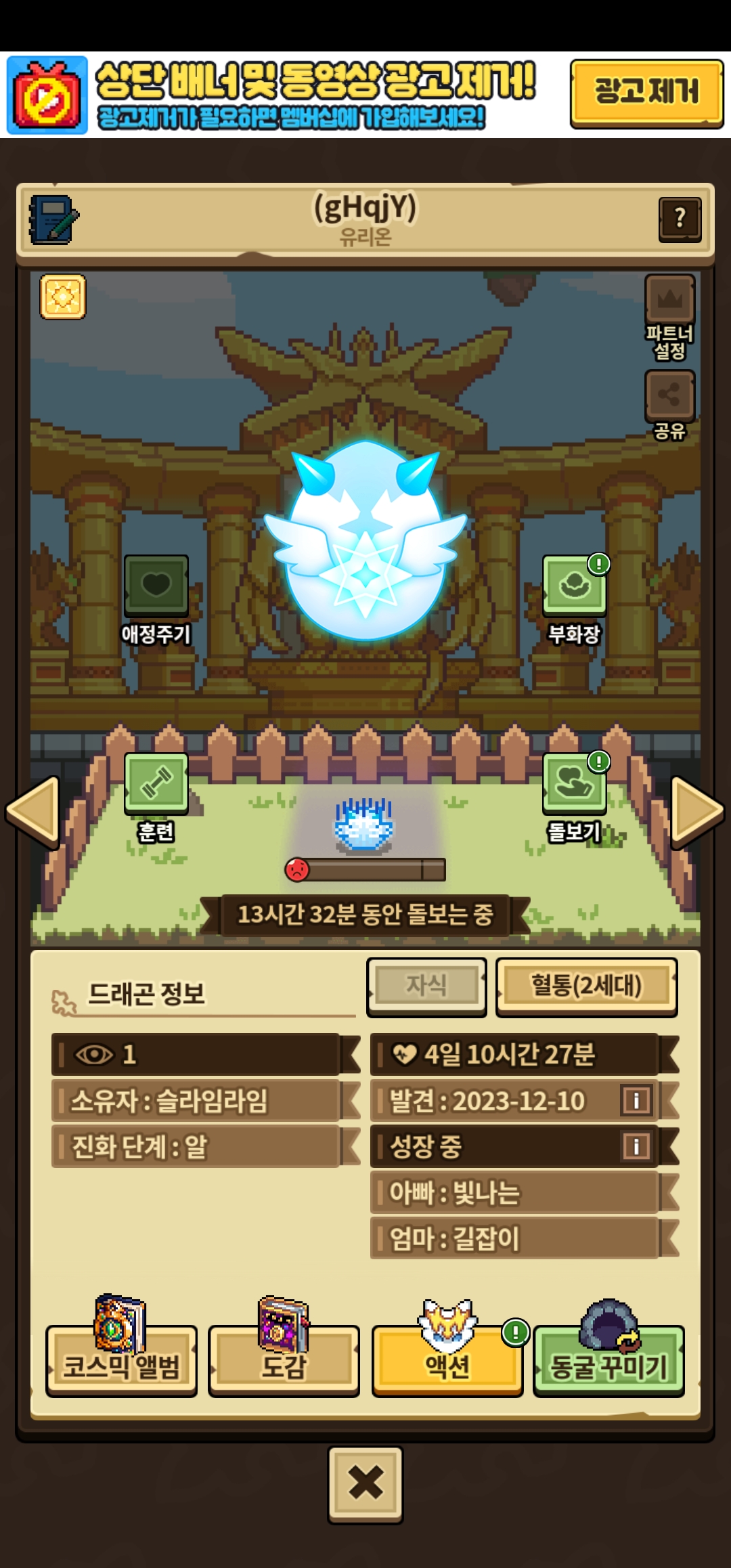Tap the 돌보기 care button

coord(574,783)
